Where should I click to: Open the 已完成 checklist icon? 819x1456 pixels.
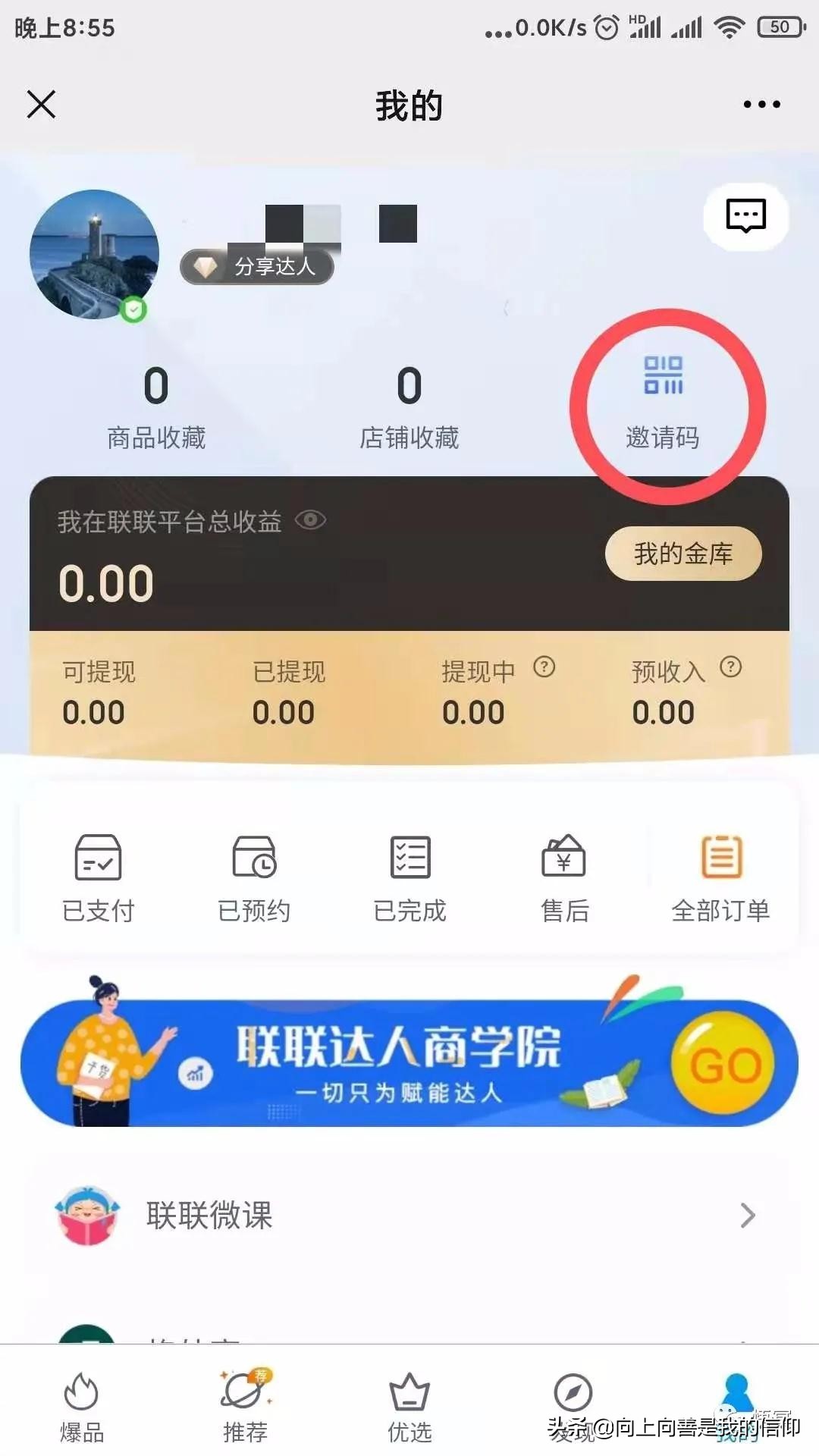click(409, 859)
